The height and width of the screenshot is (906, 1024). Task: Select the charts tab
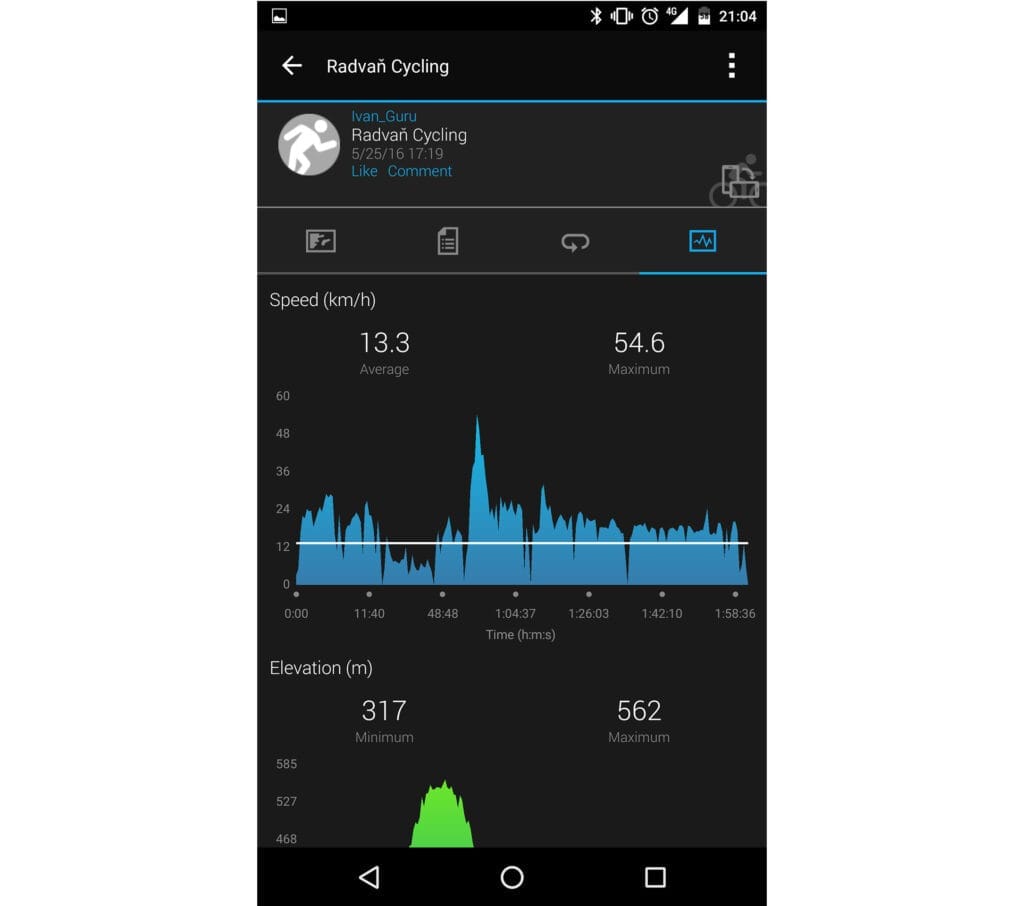click(702, 241)
